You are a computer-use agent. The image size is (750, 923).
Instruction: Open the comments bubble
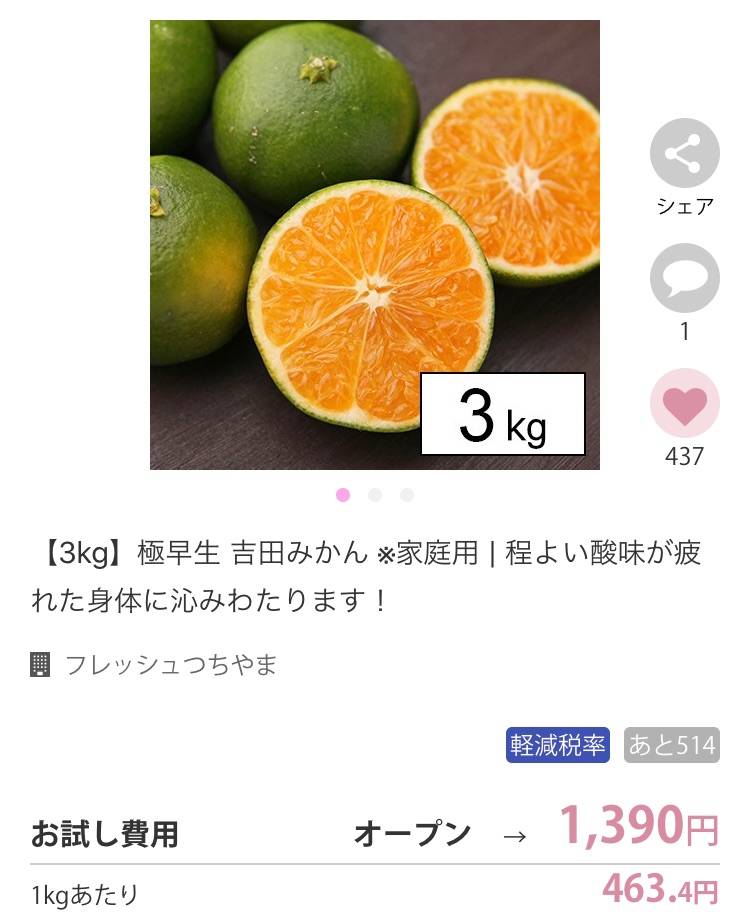[684, 278]
